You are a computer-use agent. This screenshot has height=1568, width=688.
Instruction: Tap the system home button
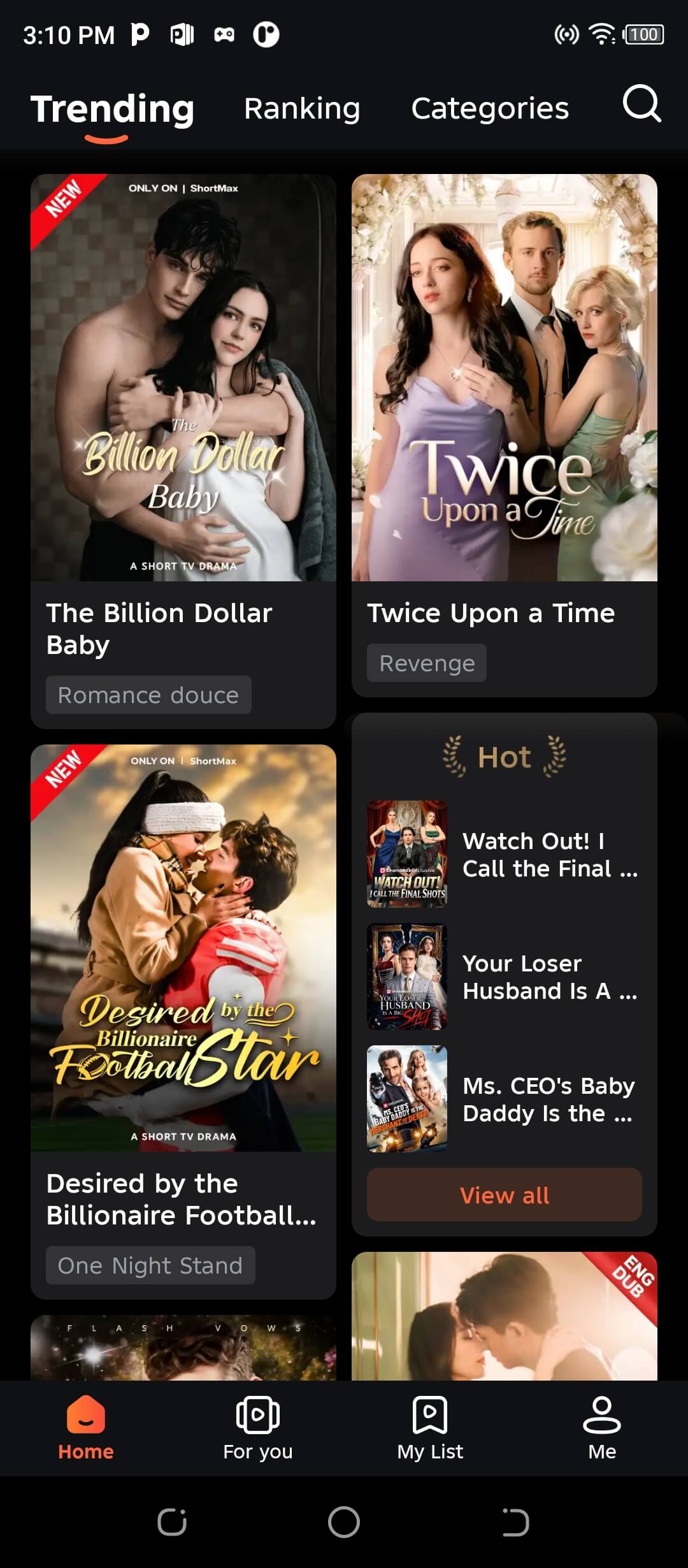click(x=344, y=1522)
